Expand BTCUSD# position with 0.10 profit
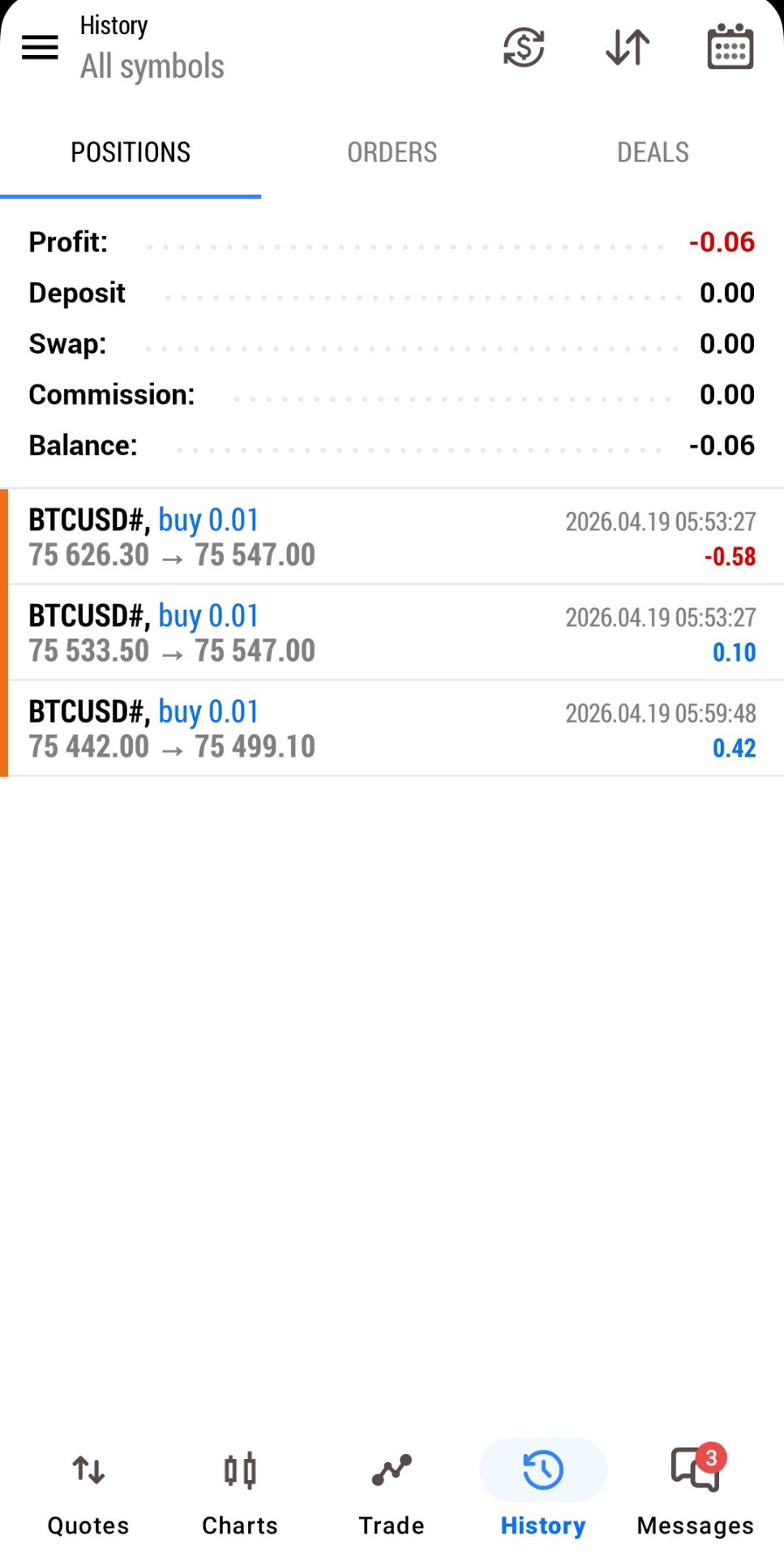Screen dimensions: 784x1557 pyautogui.click(x=392, y=633)
